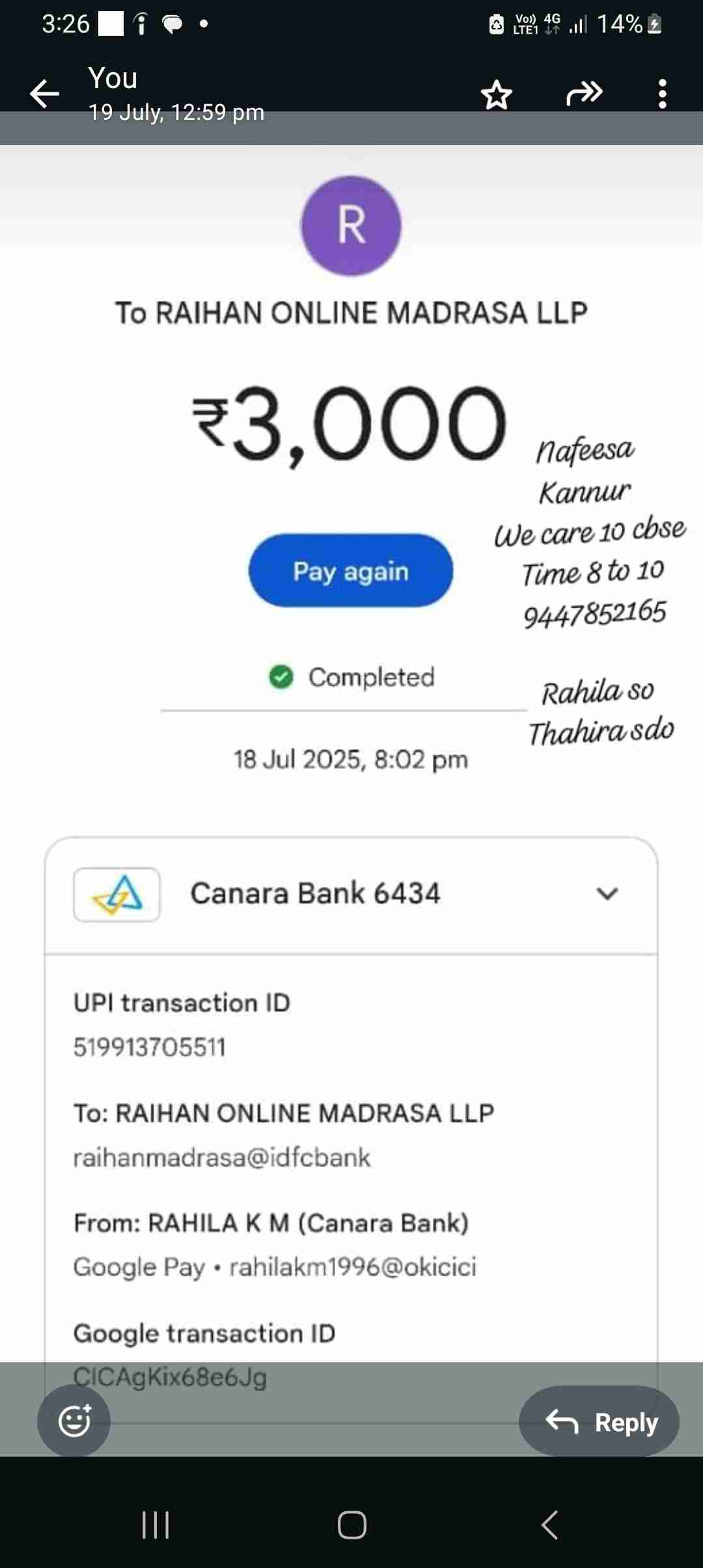This screenshot has width=703, height=1568.
Task: Go back from the image viewer
Action: 44,94
